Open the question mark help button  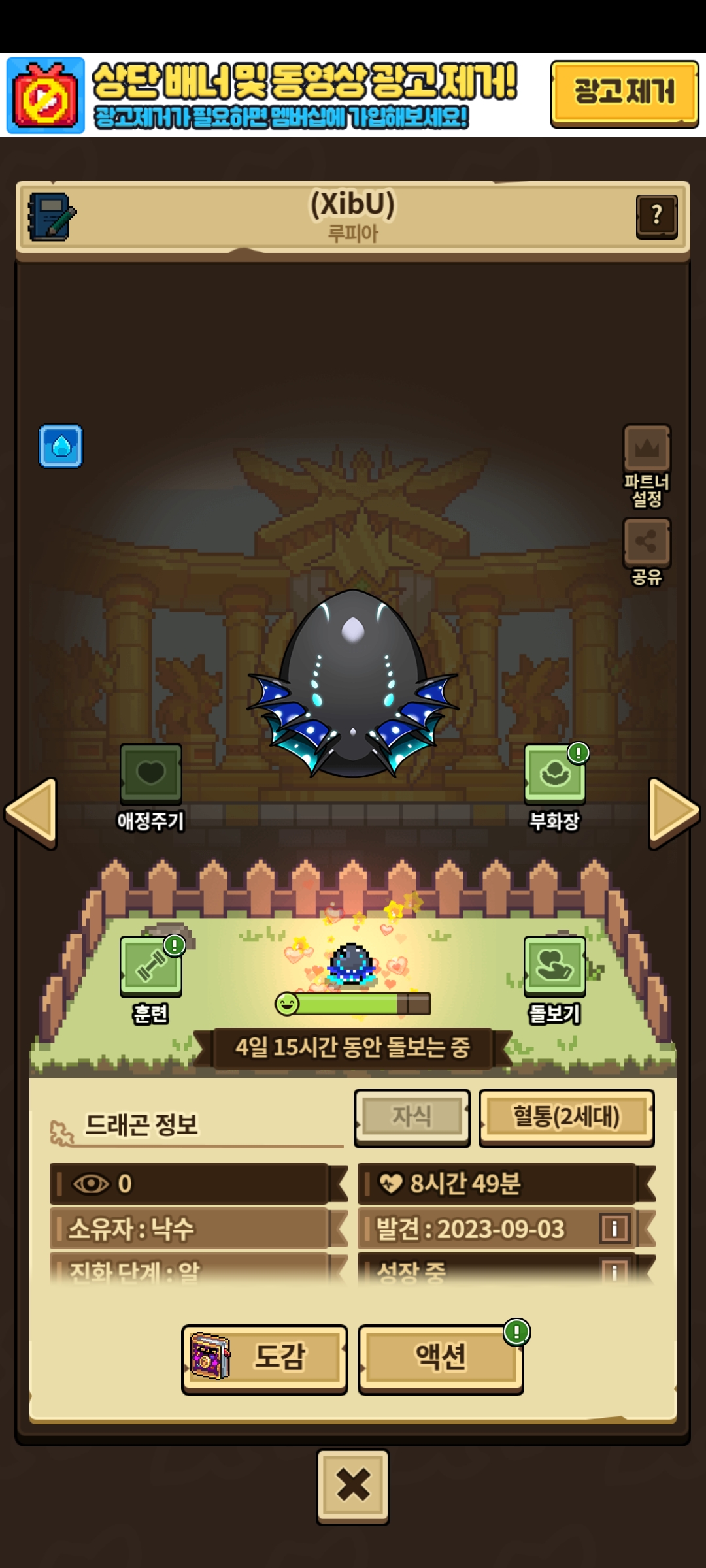pyautogui.click(x=656, y=216)
